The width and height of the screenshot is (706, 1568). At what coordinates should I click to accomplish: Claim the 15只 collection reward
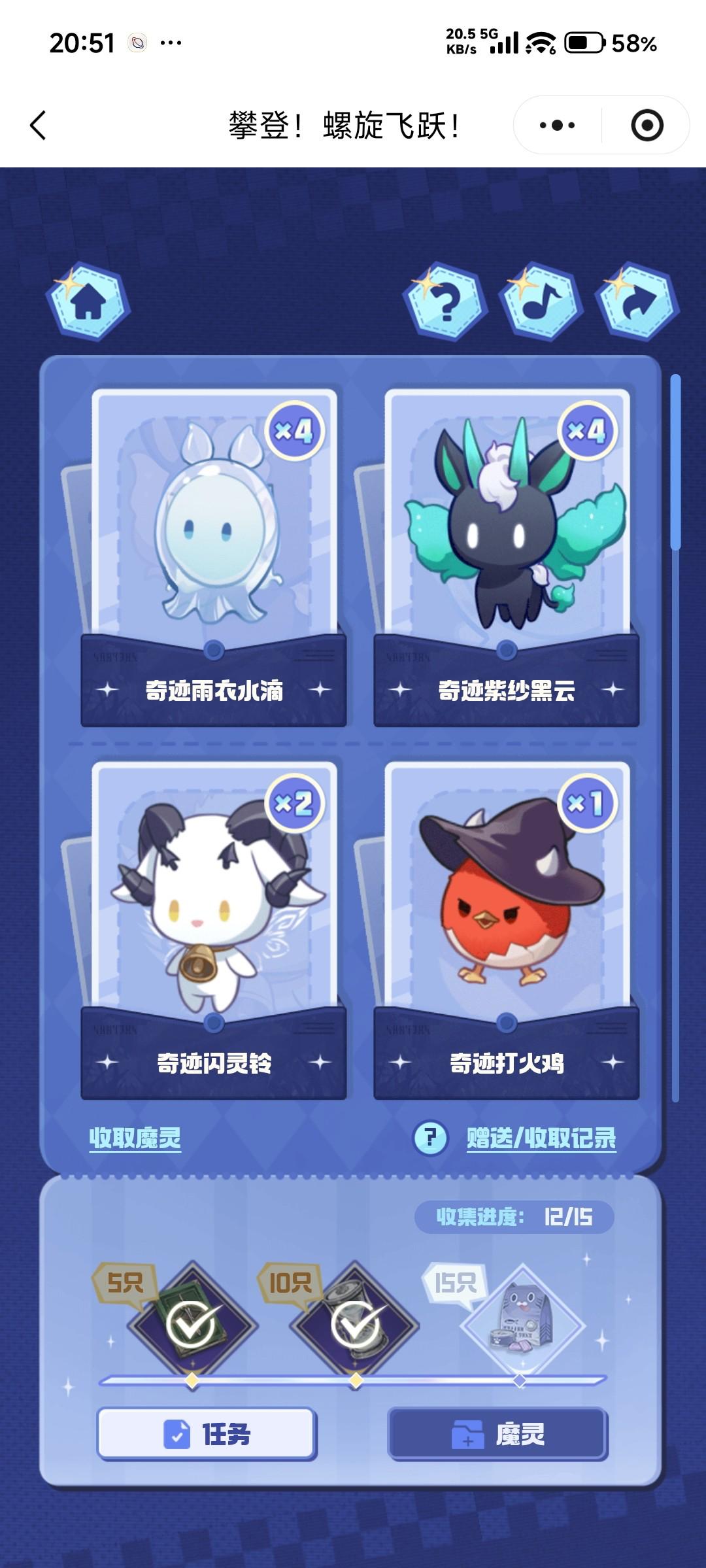[x=522, y=1324]
